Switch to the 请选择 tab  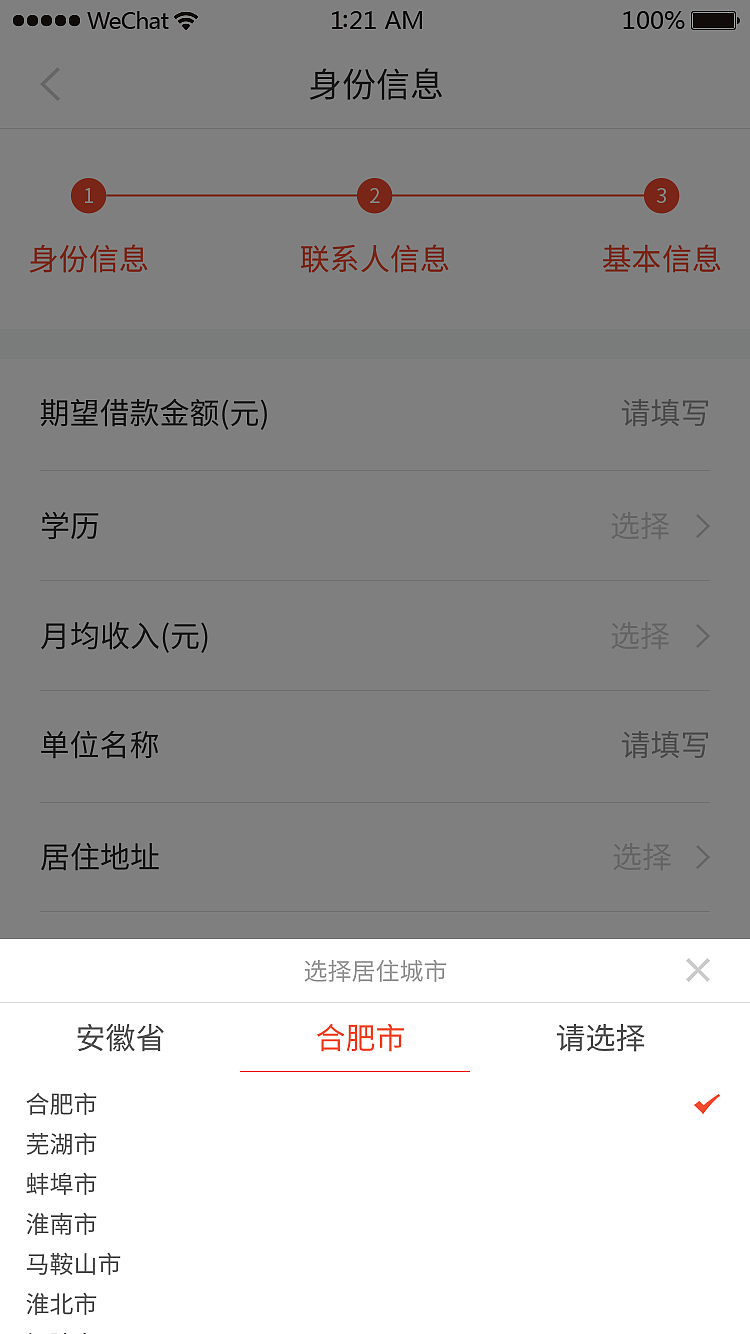pos(600,1039)
